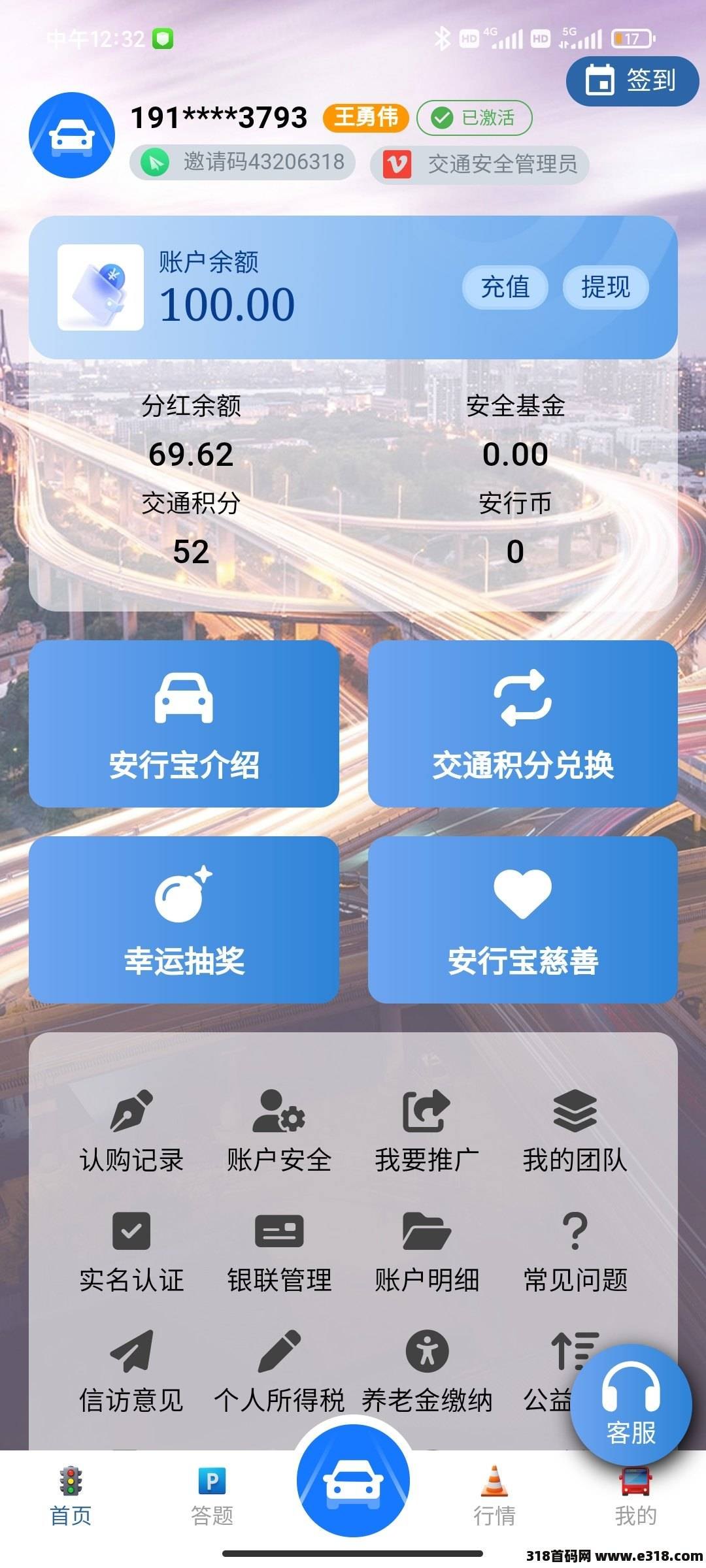Try the 幸运抽奖 lucky draw
The image size is (706, 1568).
[184, 919]
